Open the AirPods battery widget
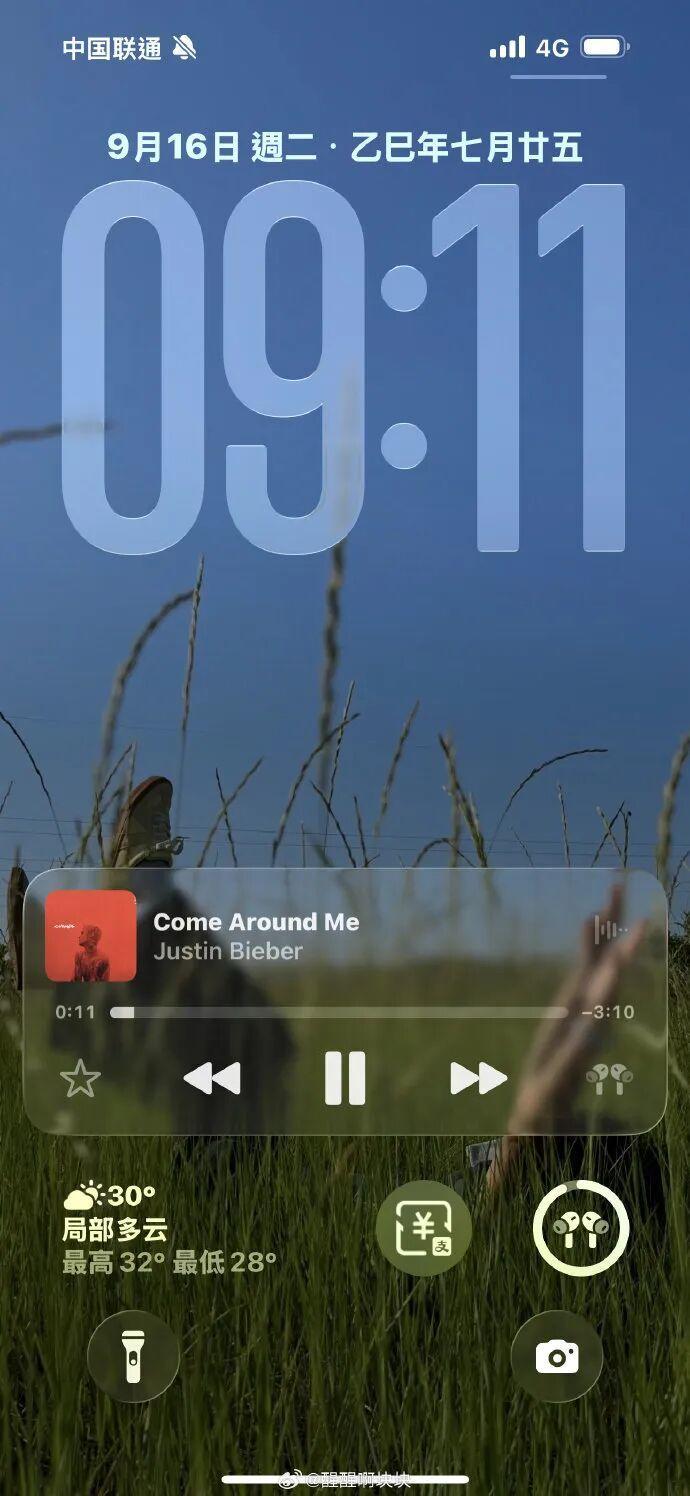This screenshot has width=690, height=1496. coord(581,1228)
